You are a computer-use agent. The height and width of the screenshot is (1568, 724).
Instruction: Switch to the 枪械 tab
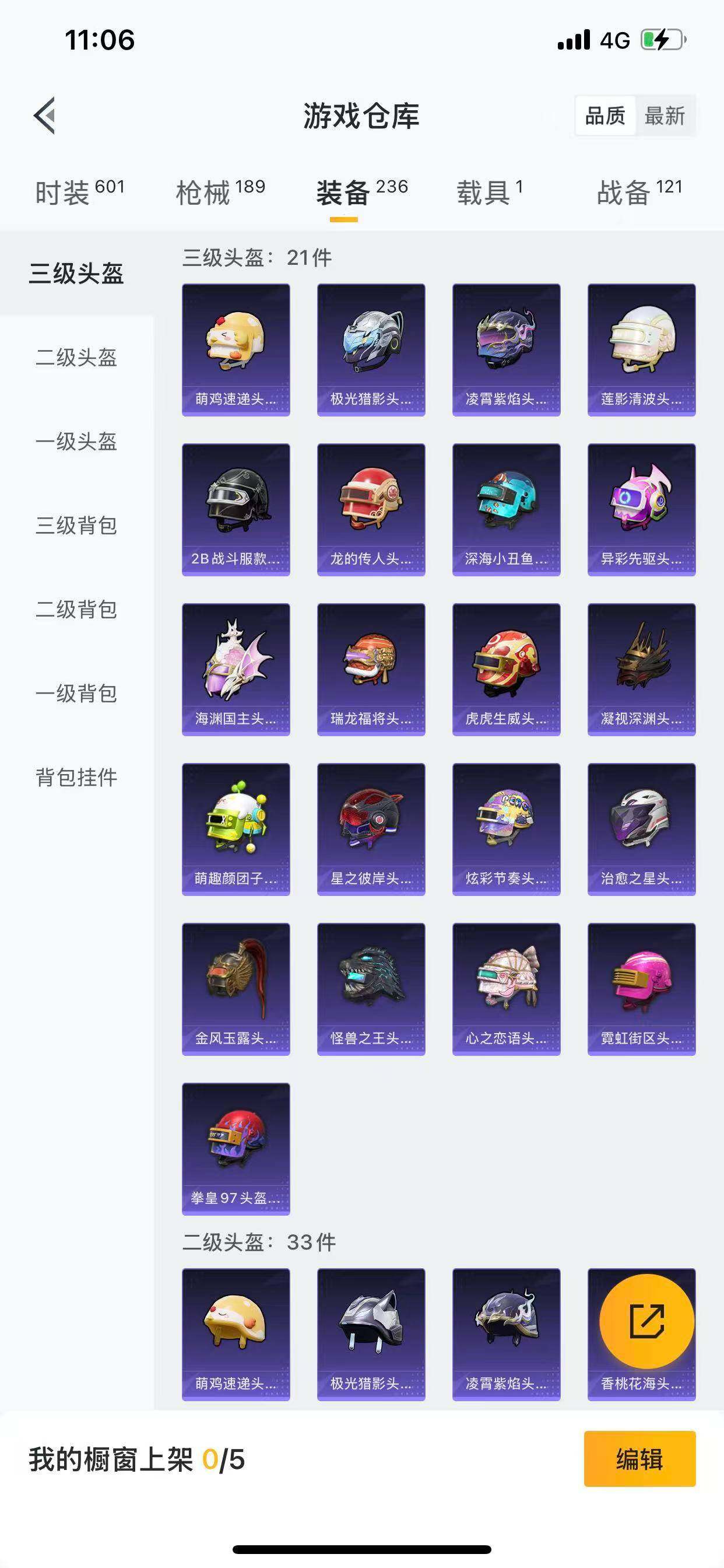205,192
